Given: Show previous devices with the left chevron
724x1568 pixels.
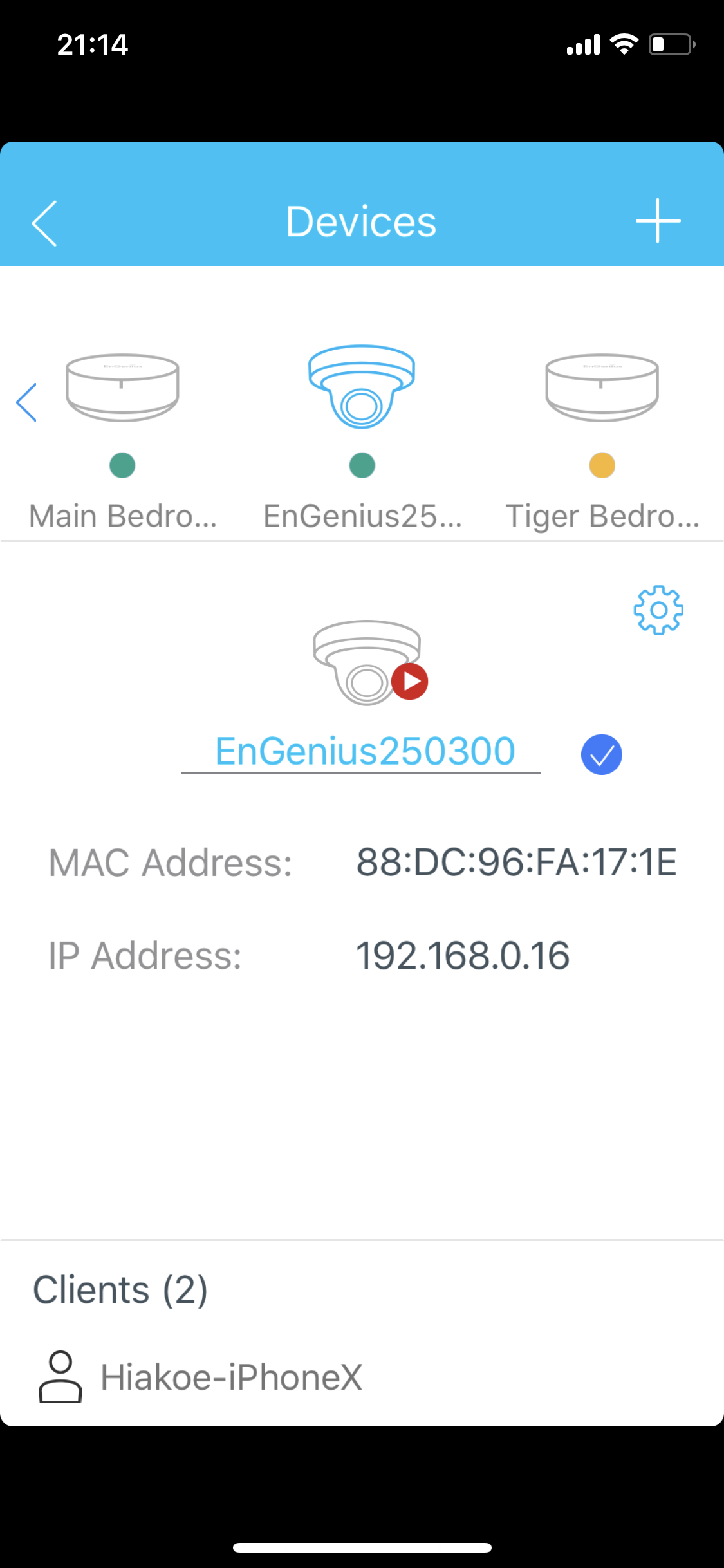Looking at the screenshot, I should [26, 402].
